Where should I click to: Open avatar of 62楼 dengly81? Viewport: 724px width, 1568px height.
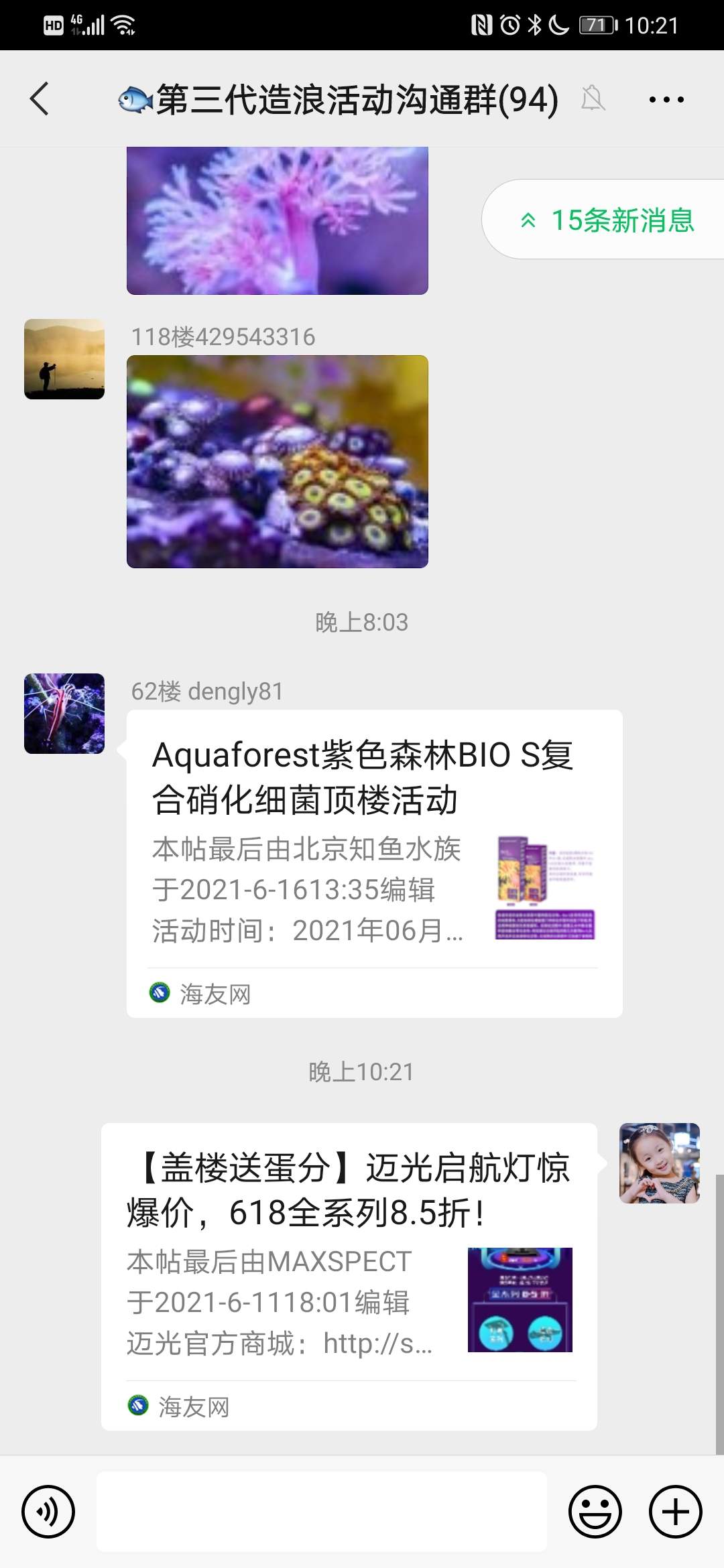click(64, 714)
